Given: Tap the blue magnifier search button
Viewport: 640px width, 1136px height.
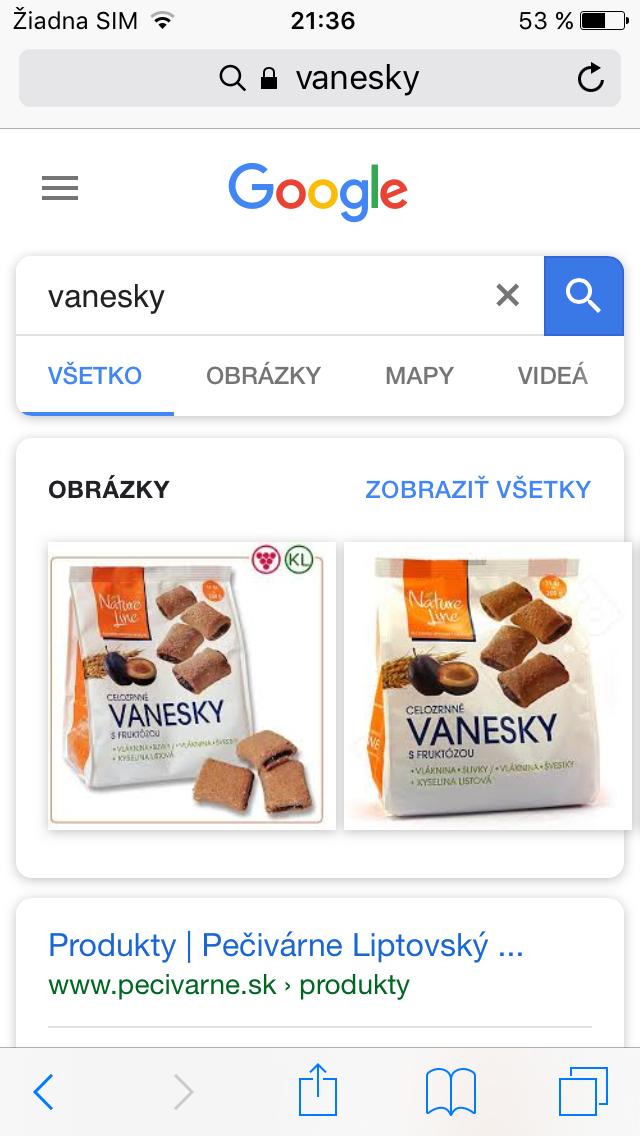Looking at the screenshot, I should [x=583, y=295].
